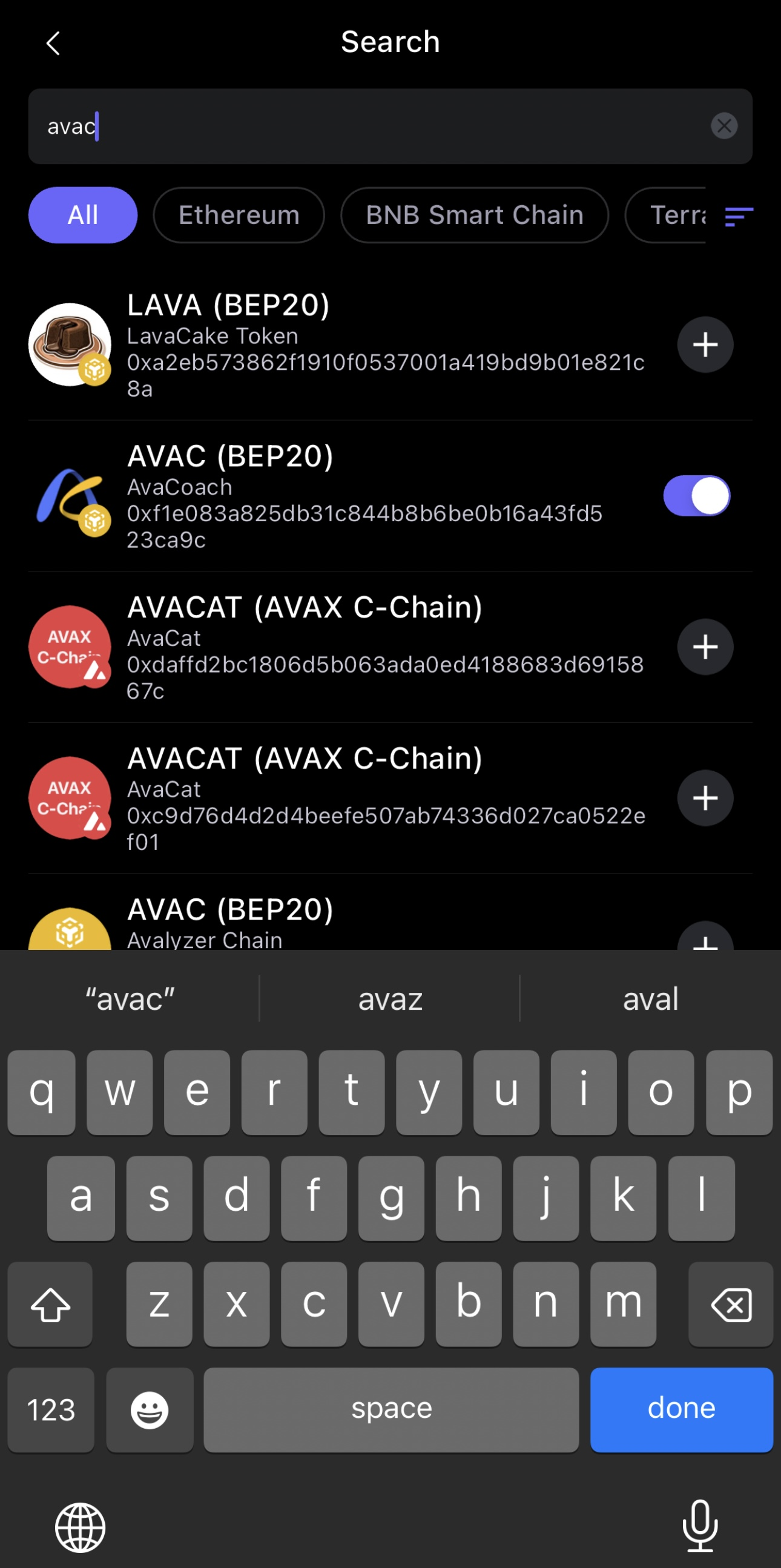Image resolution: width=781 pixels, height=1568 pixels.
Task: Filter results by Ethereum
Action: click(x=239, y=215)
